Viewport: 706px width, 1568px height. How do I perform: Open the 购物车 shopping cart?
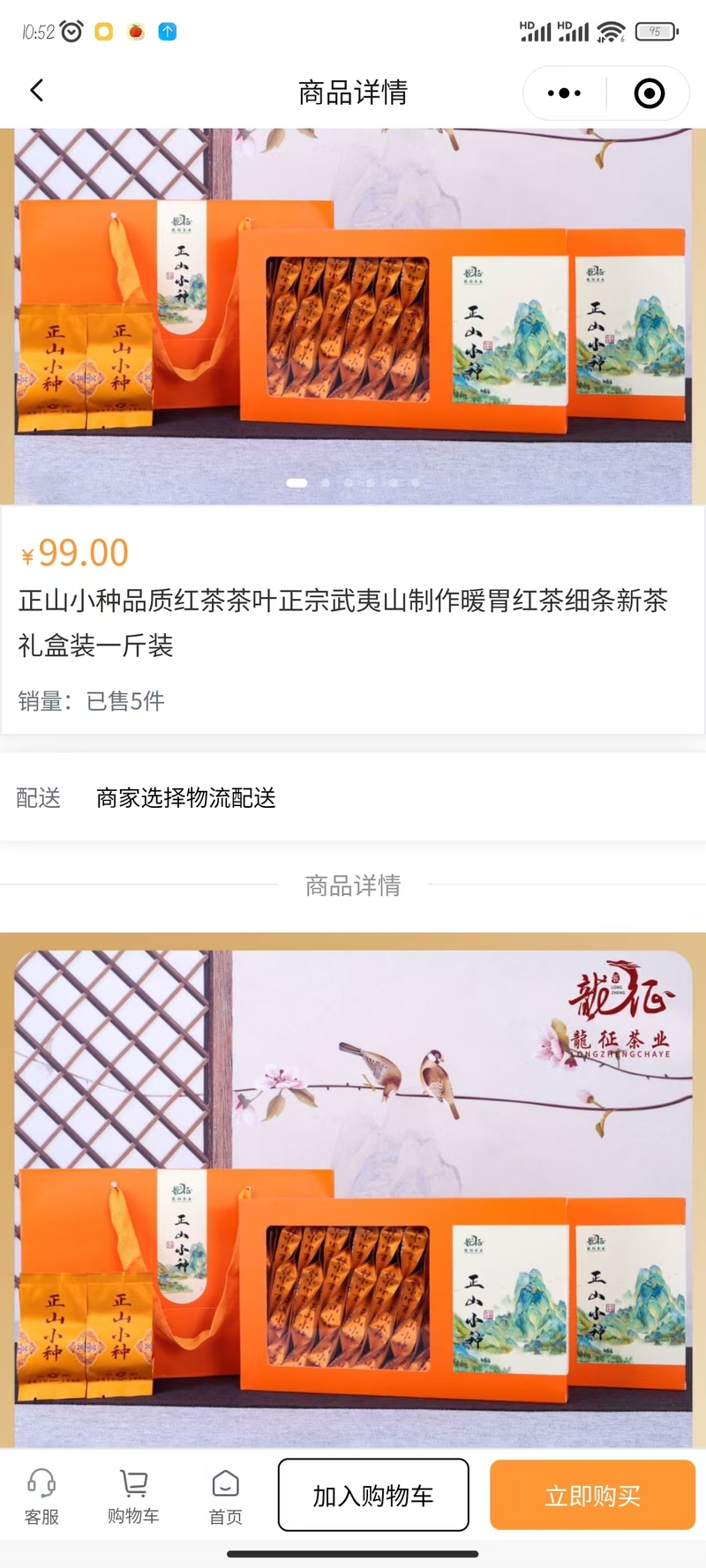(x=133, y=1496)
